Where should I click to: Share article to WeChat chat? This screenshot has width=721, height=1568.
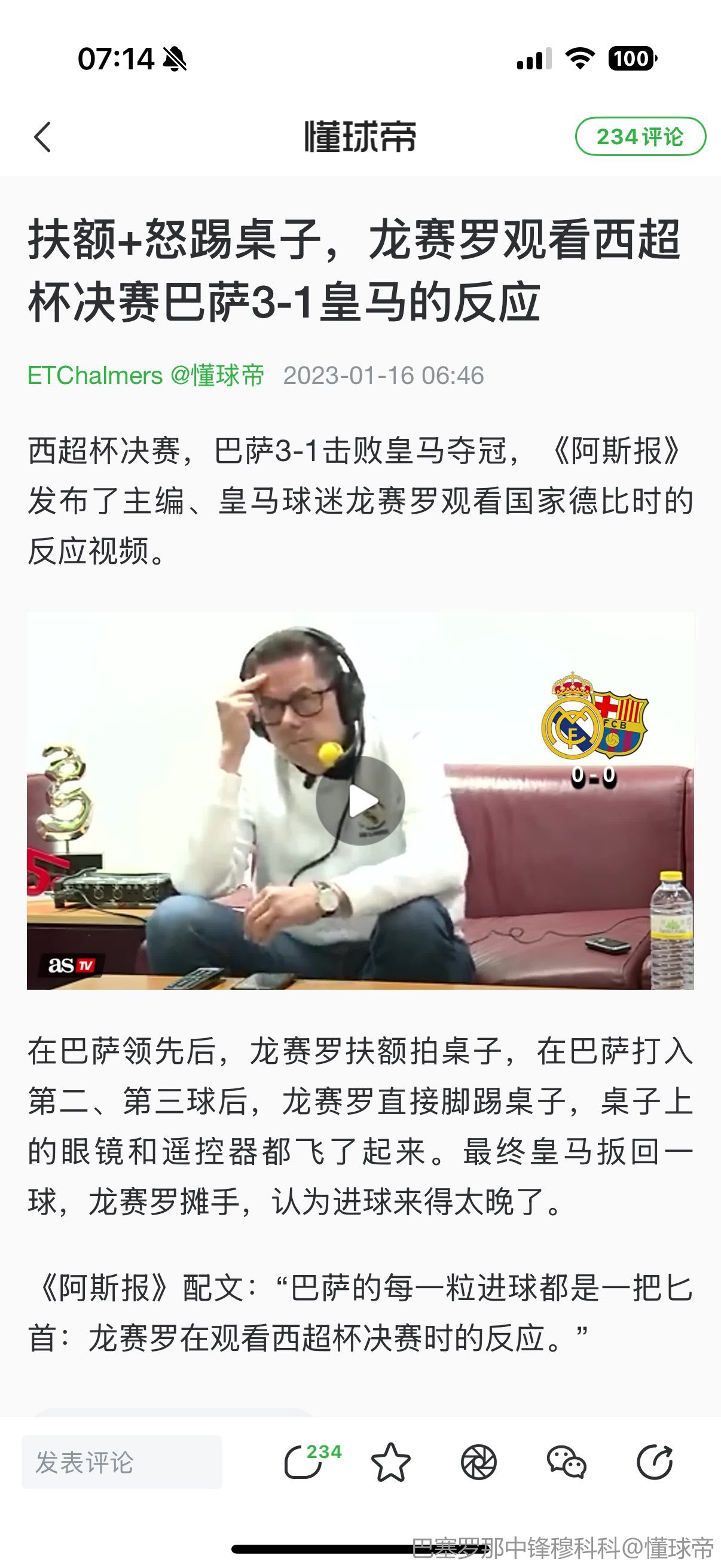point(566,1462)
